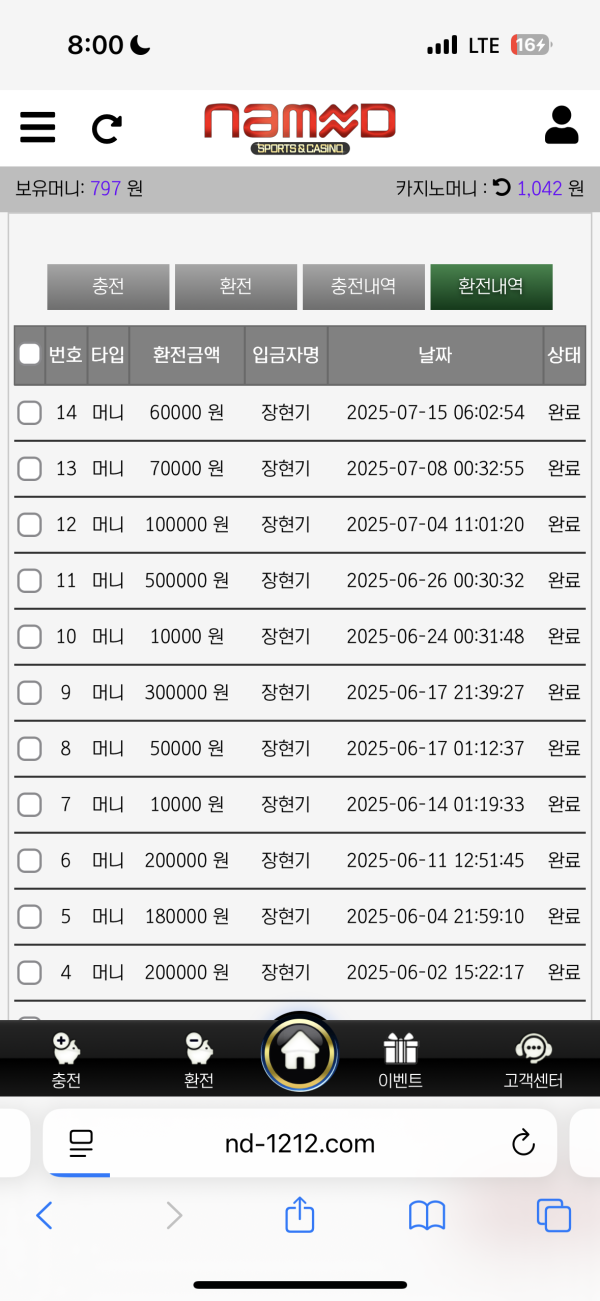Switch to the 충전 tab at top
The image size is (600, 1301).
pyautogui.click(x=108, y=286)
